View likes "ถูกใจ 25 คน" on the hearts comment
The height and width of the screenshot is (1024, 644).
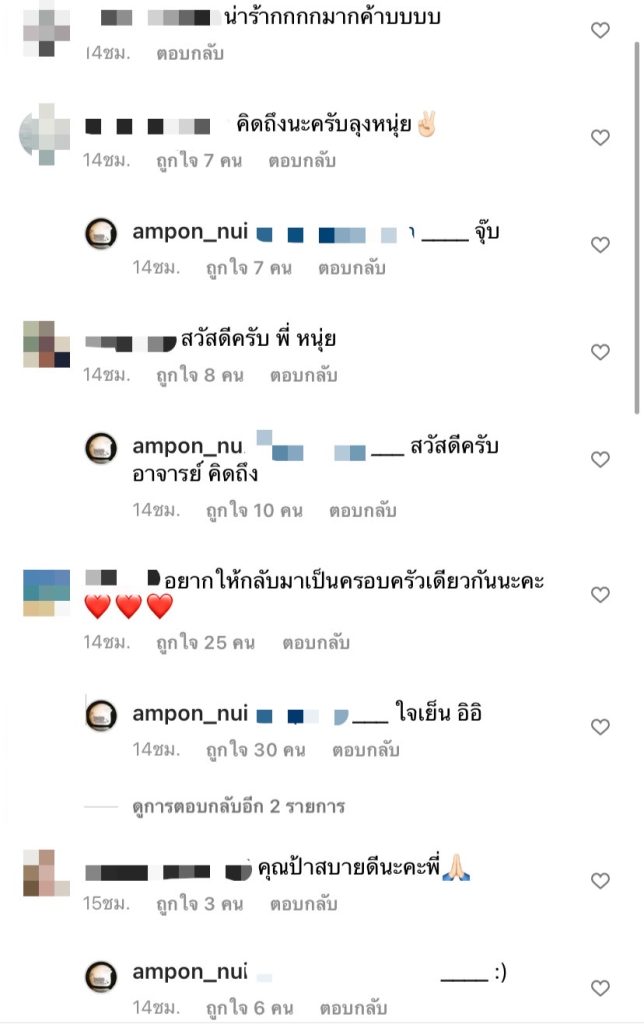point(205,643)
